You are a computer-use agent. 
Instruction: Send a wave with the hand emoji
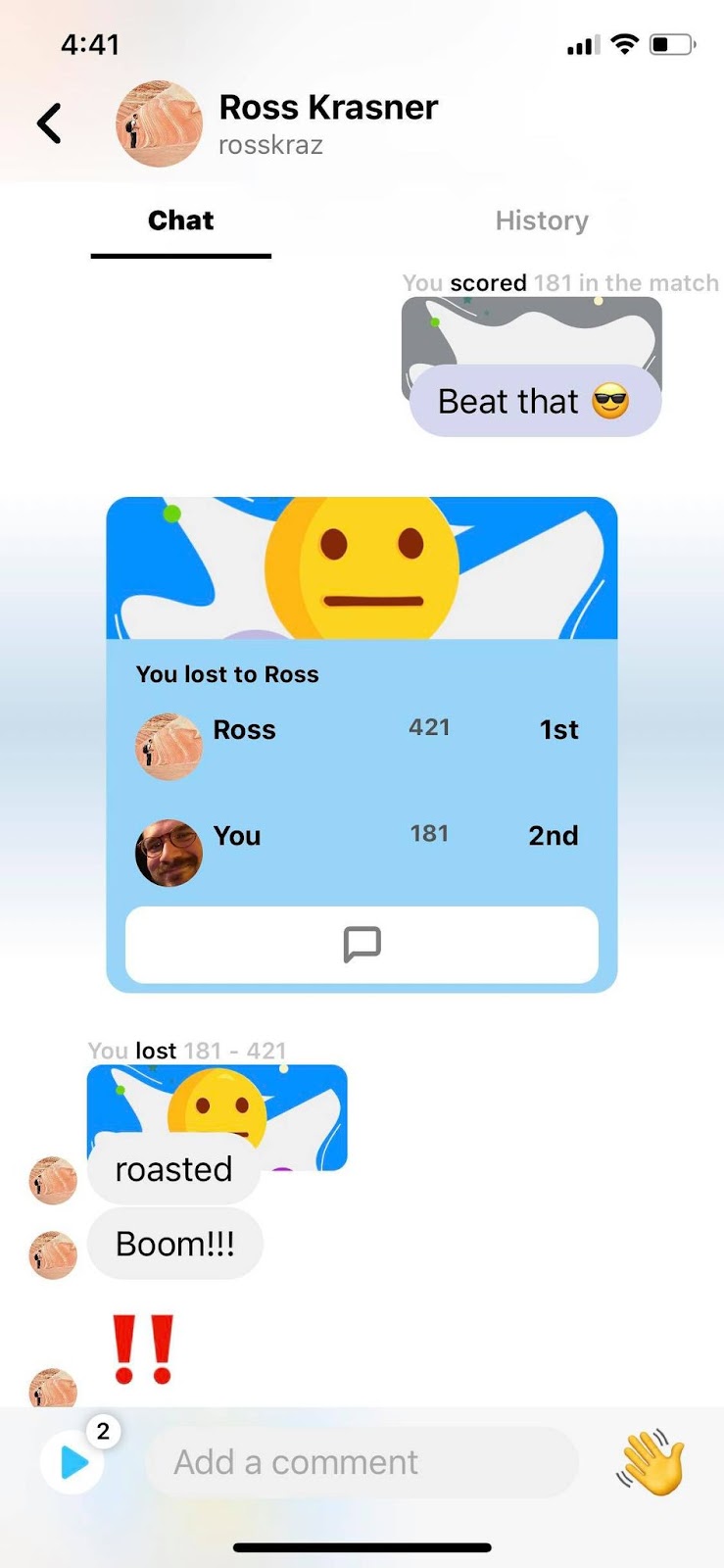[x=652, y=1462]
